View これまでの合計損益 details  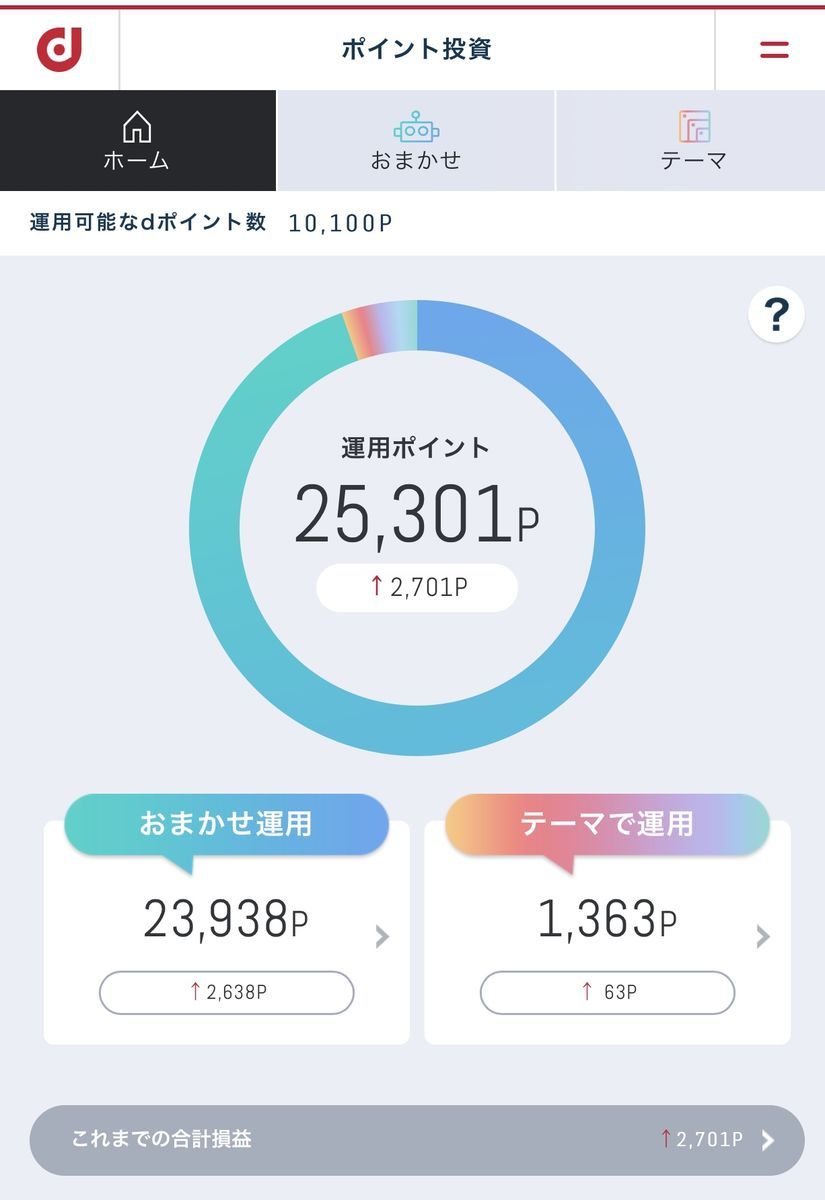(416, 1139)
